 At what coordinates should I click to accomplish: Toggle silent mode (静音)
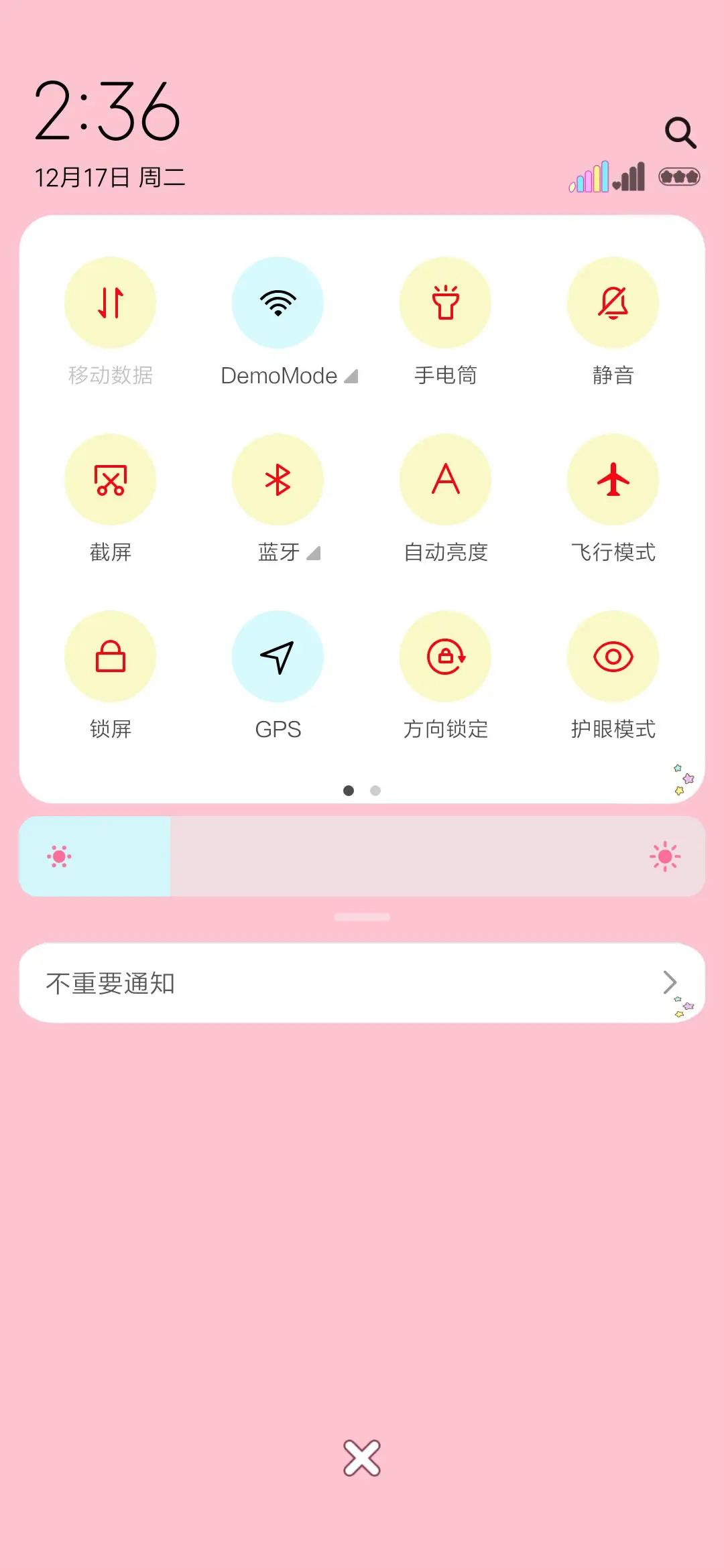[x=613, y=303]
